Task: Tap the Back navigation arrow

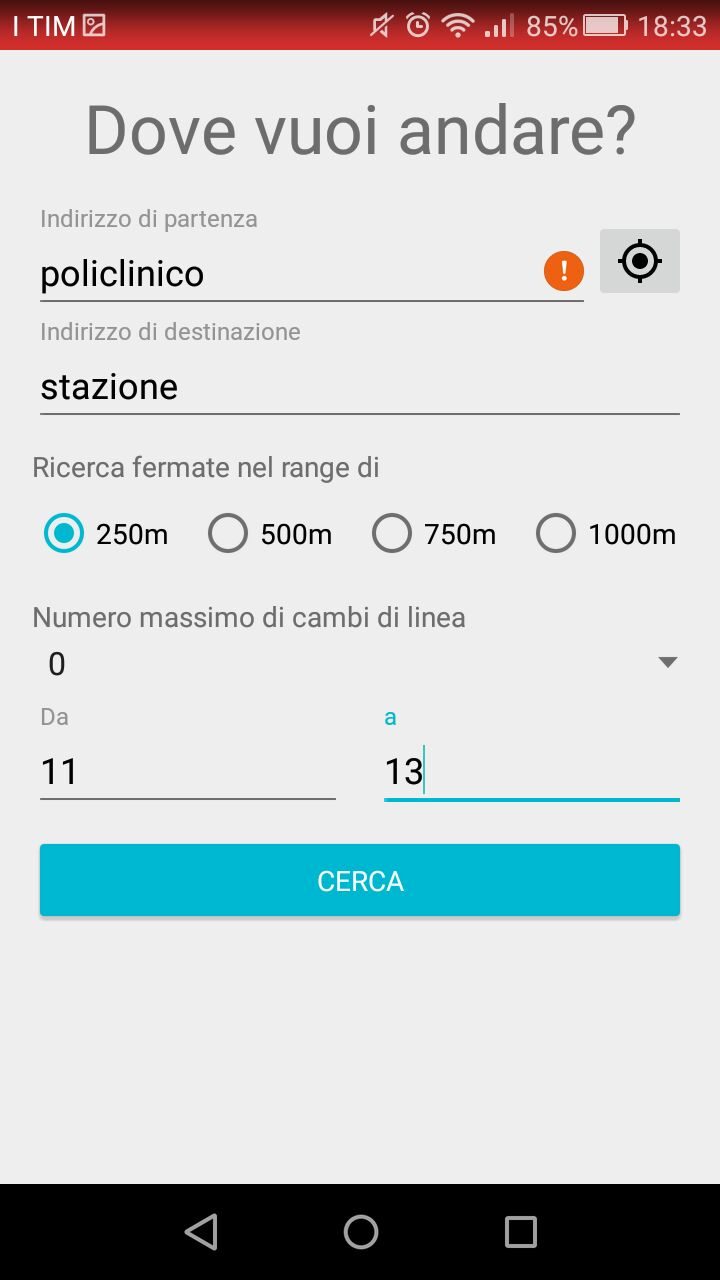Action: 201,1231
